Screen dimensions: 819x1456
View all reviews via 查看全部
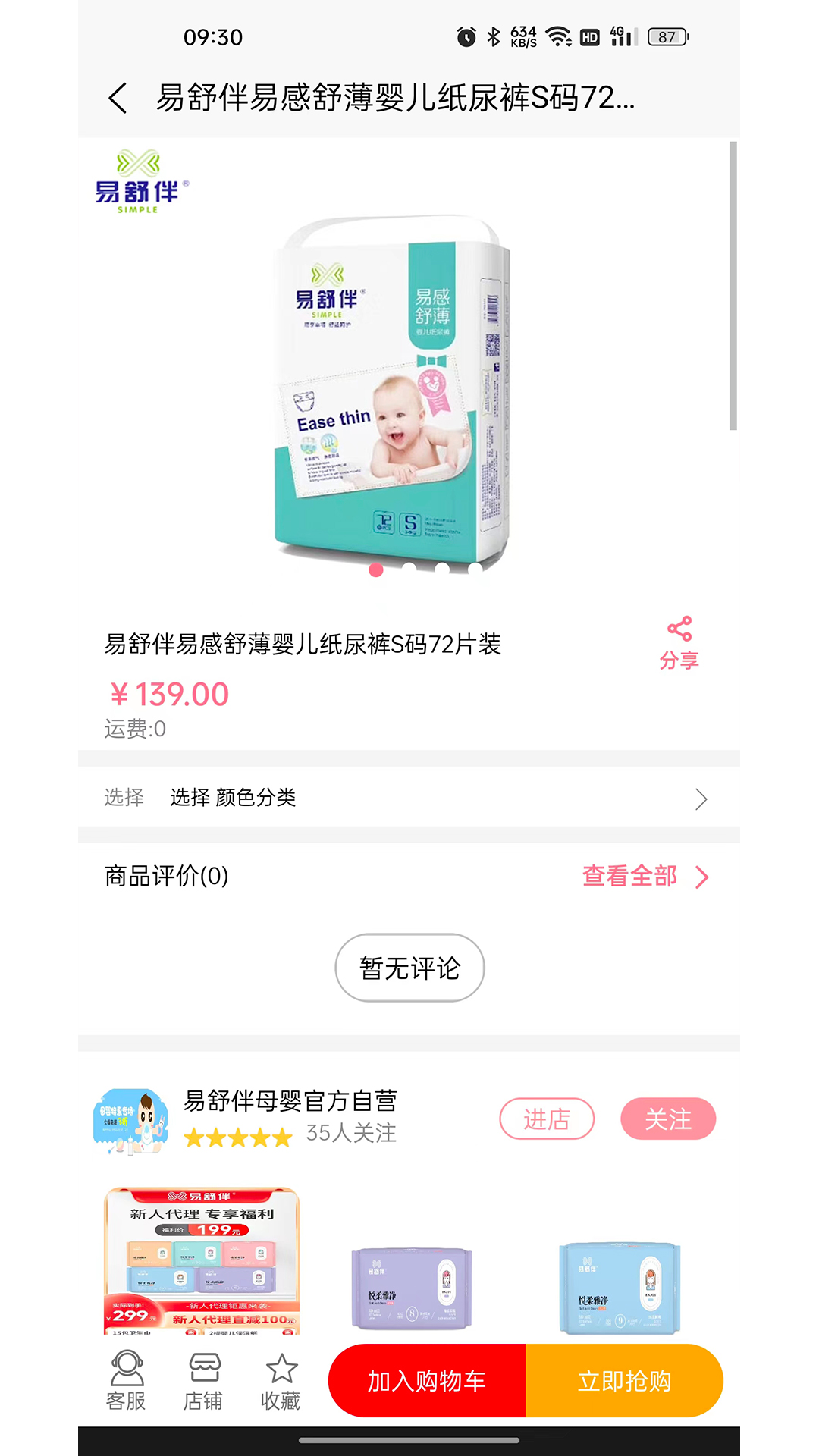[645, 877]
